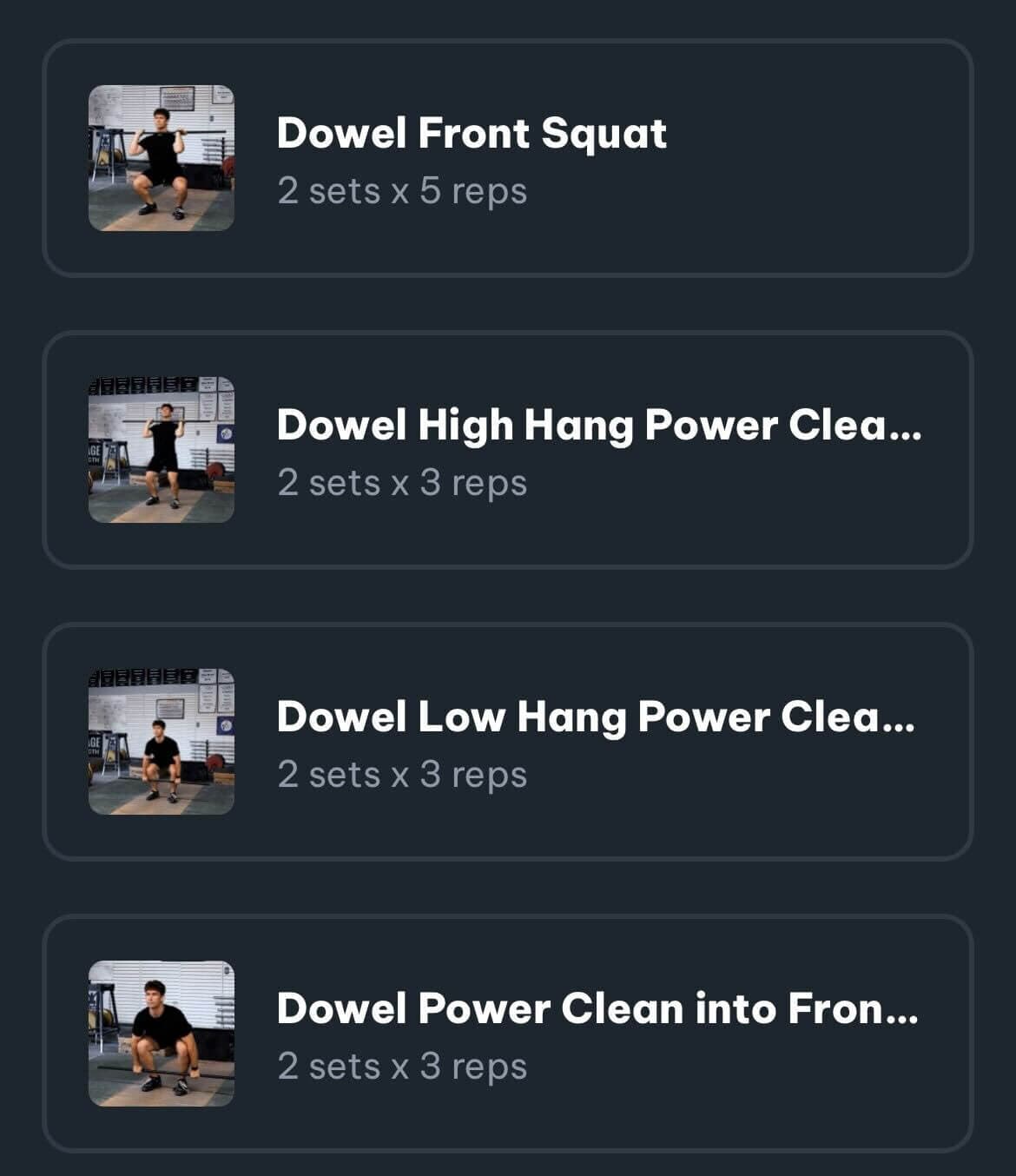This screenshot has width=1016, height=1176.
Task: Play the Dowel Front Squat video thumbnail
Action: click(162, 156)
